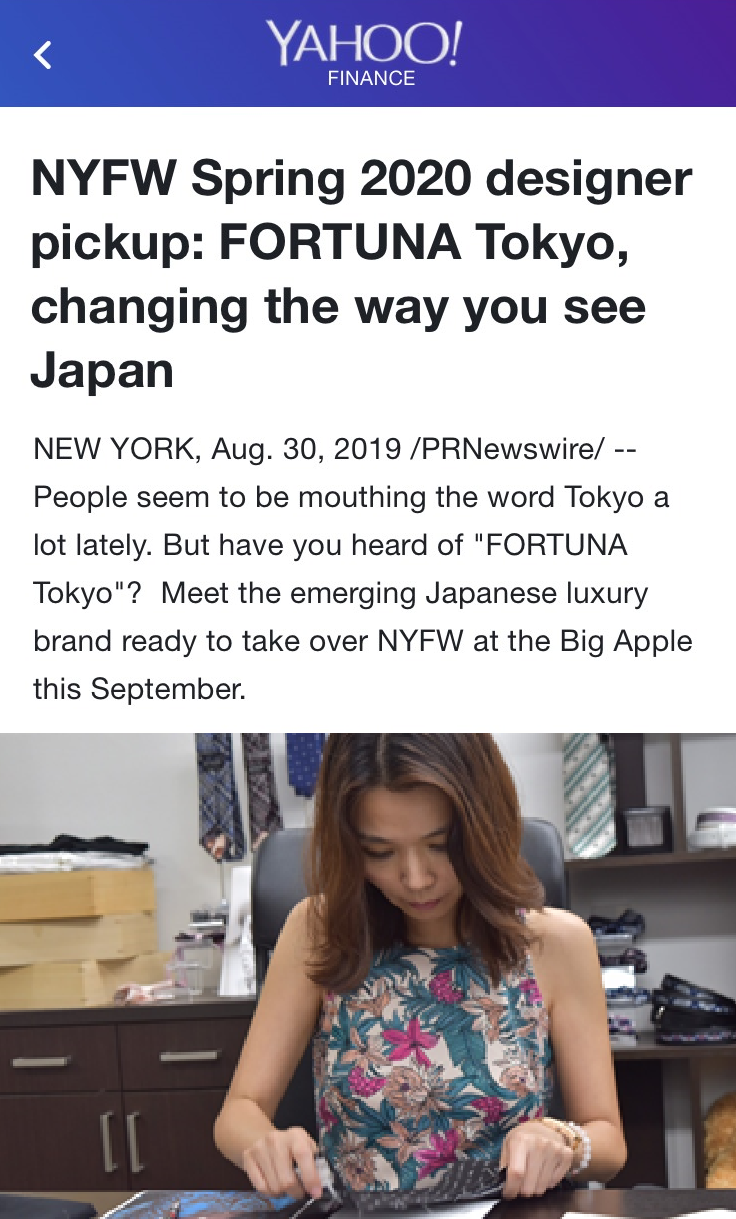Go back using the header arrow

42,55
